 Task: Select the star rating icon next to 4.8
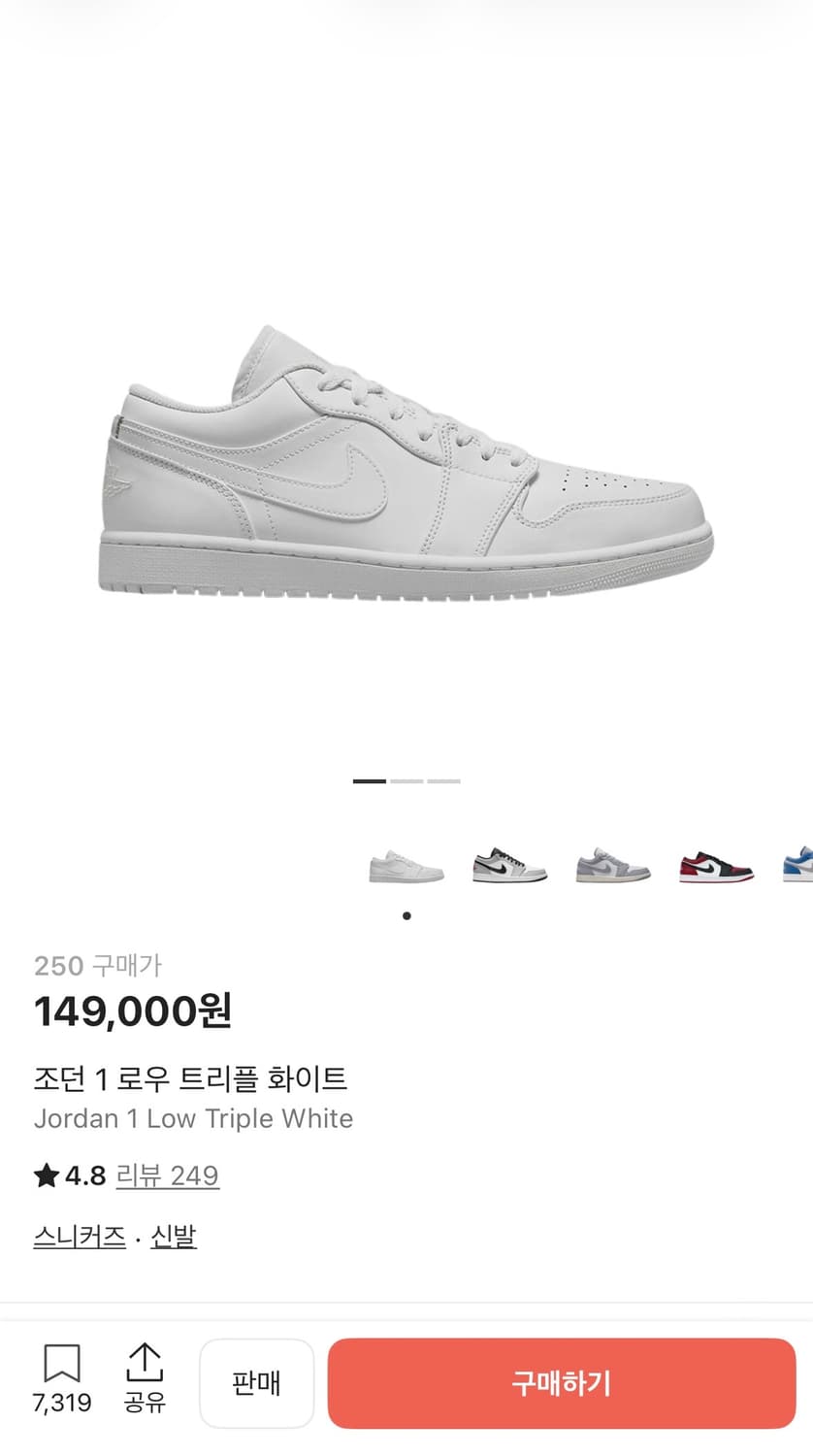45,1175
